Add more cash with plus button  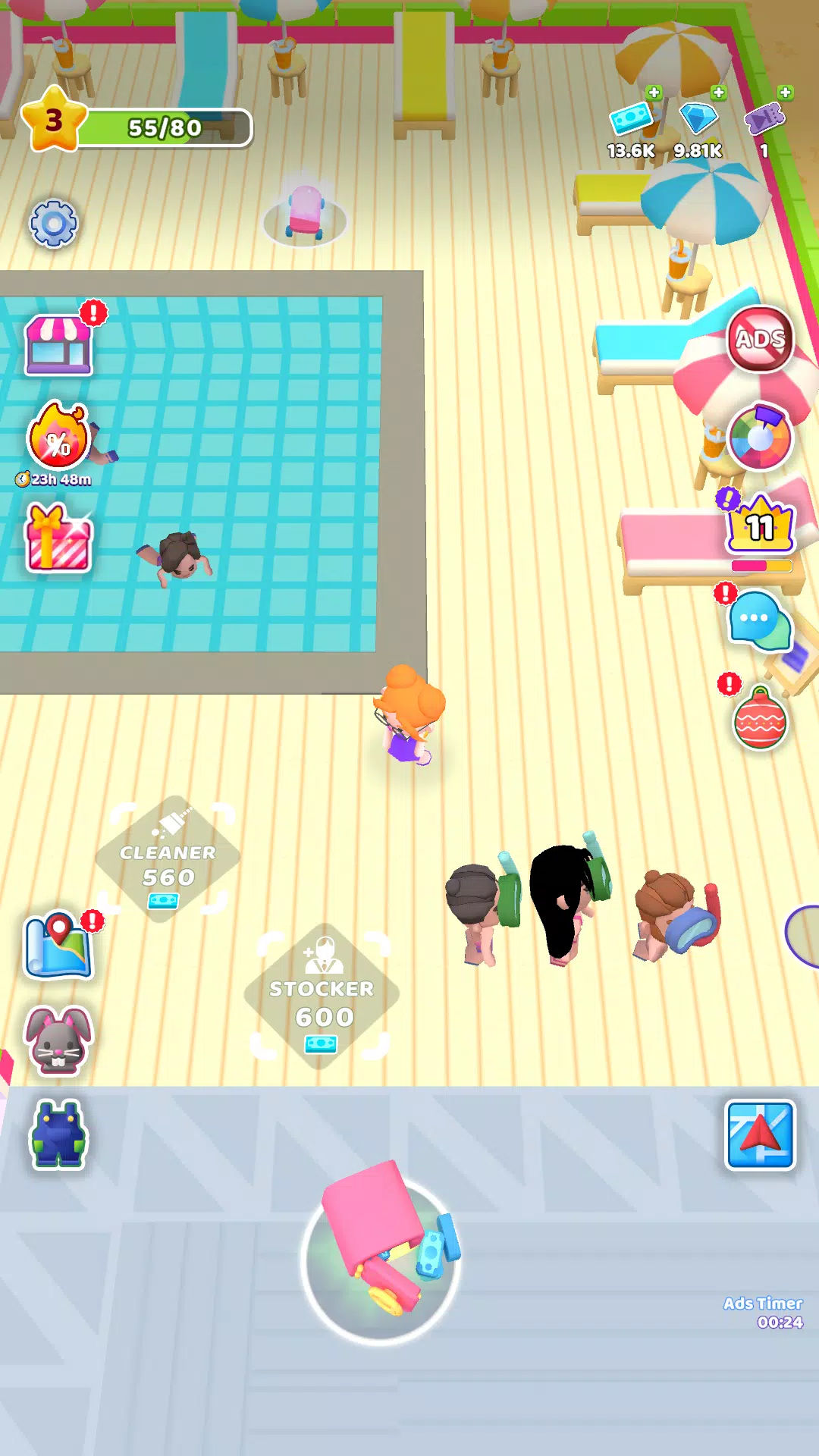[654, 93]
